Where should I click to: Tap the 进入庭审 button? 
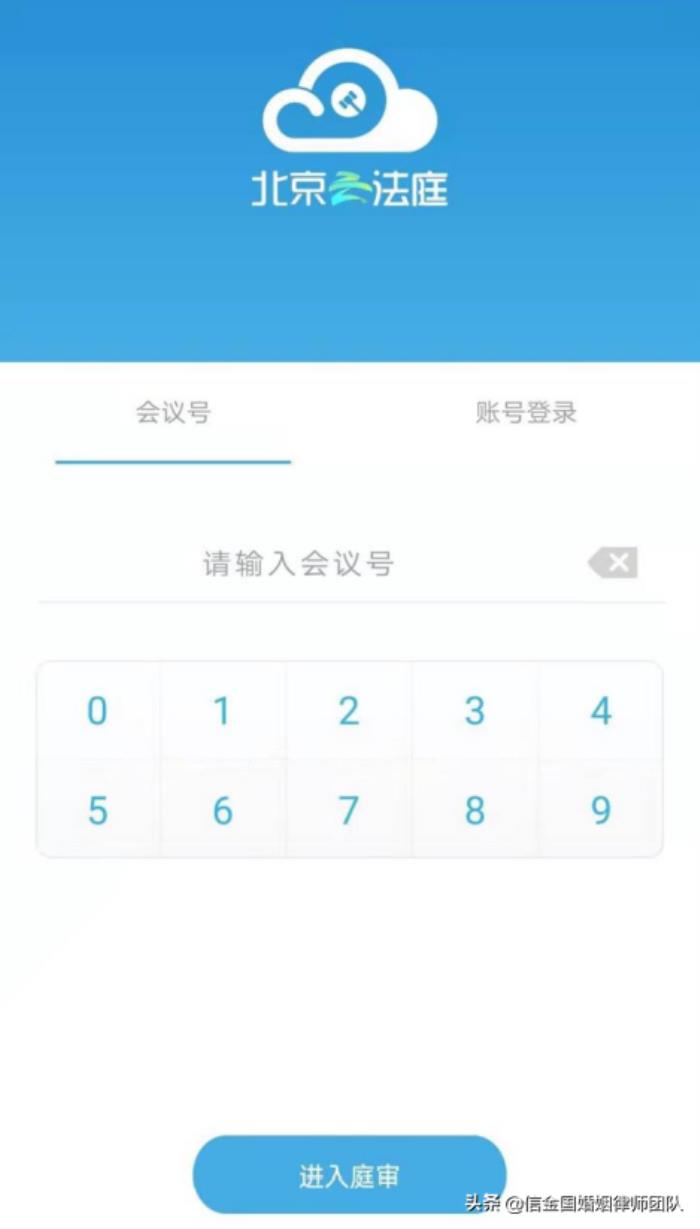[x=349, y=1175]
